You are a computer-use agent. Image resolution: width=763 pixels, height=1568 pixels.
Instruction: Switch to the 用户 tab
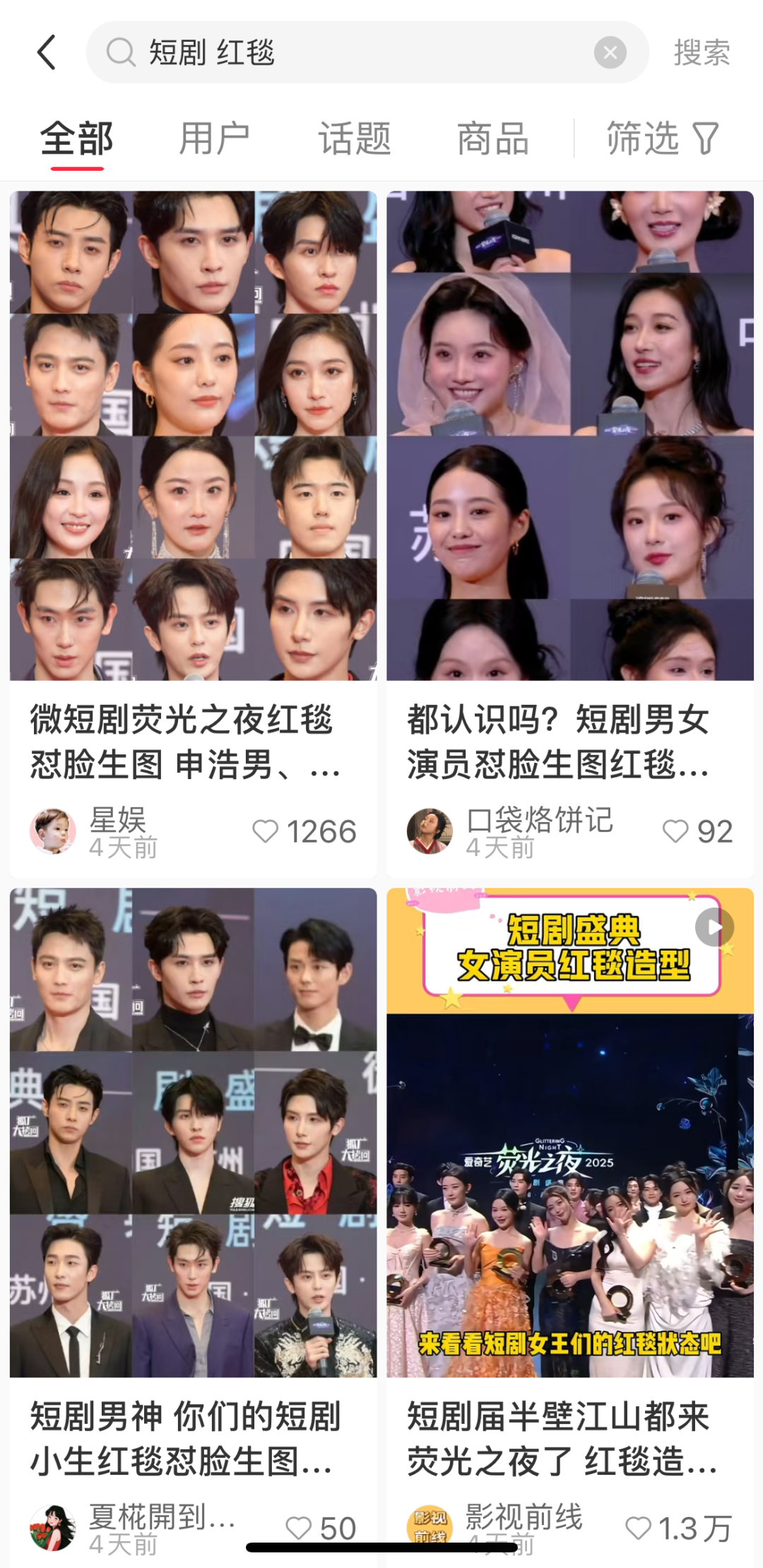click(x=214, y=138)
